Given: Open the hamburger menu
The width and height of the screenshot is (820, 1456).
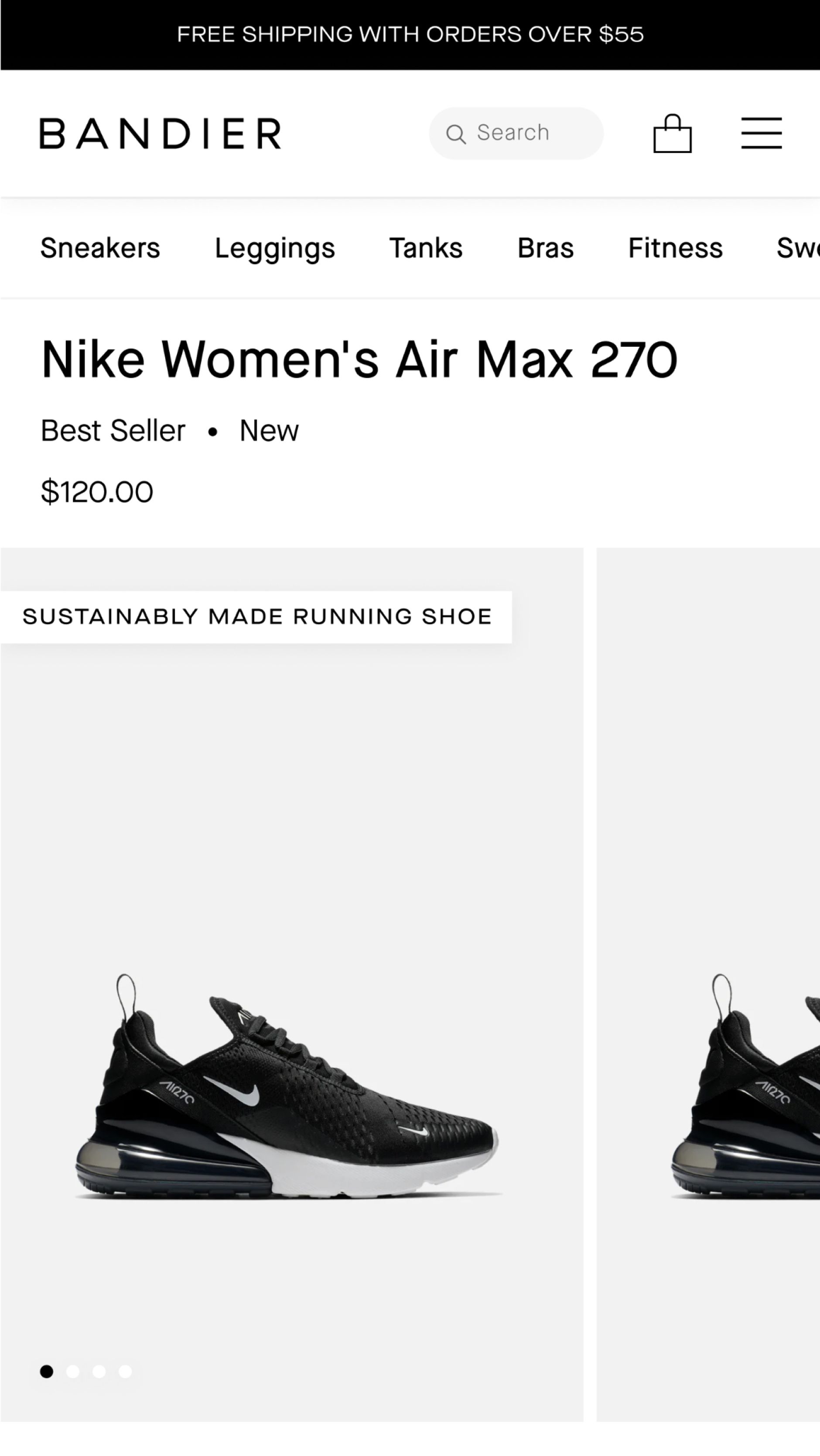Looking at the screenshot, I should 761,134.
